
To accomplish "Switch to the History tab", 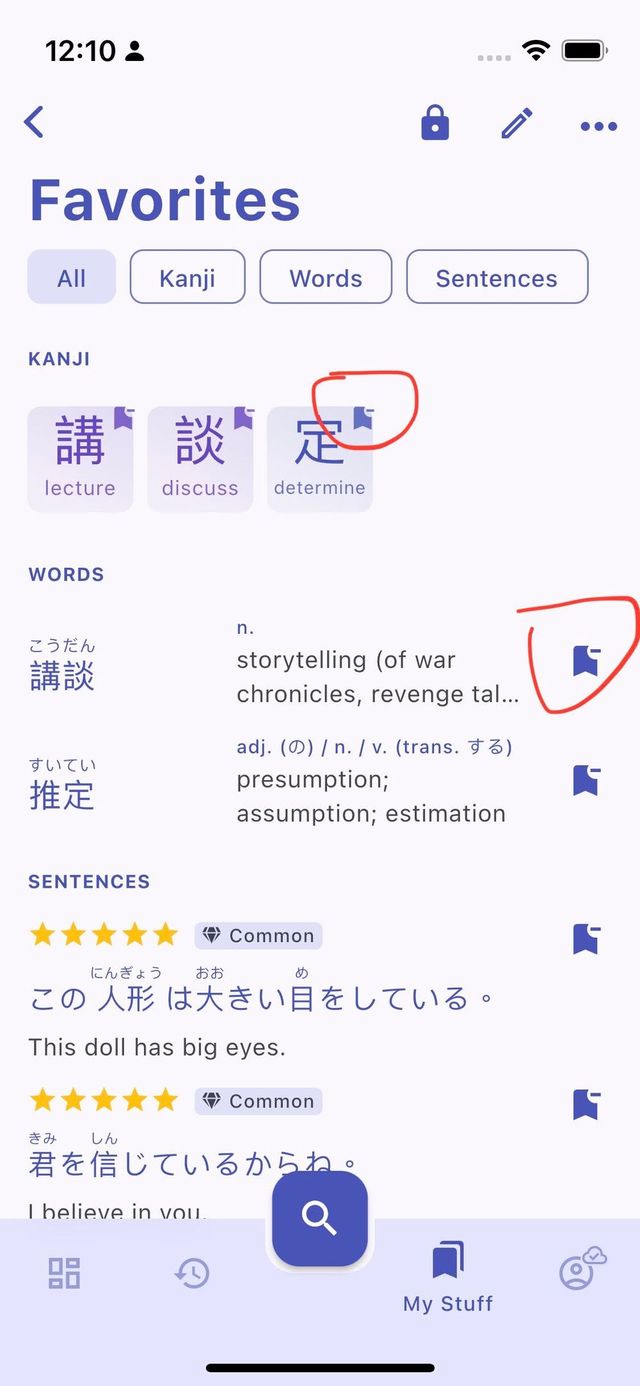I will pyautogui.click(x=192, y=1273).
